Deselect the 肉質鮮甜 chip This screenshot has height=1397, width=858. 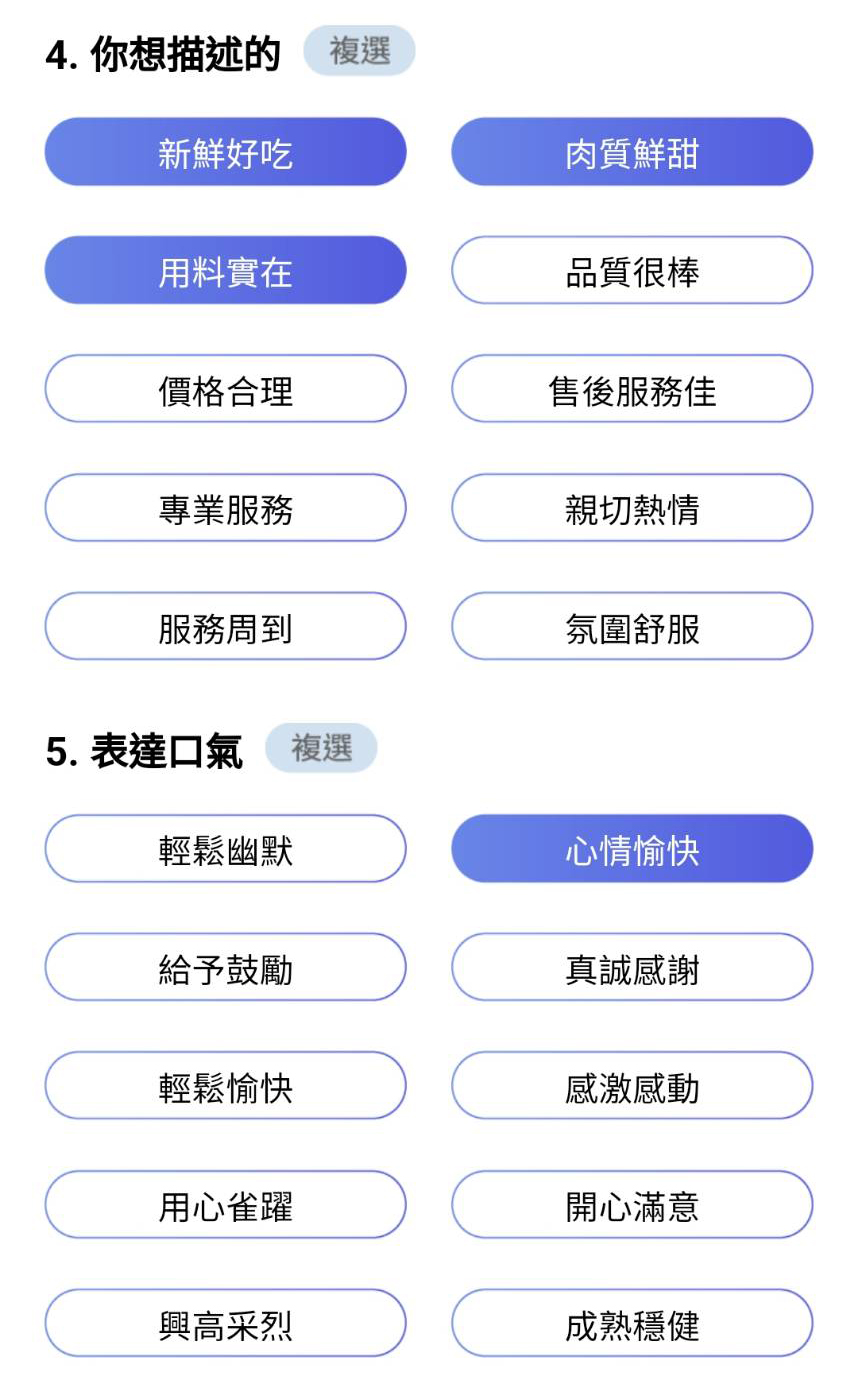(632, 152)
